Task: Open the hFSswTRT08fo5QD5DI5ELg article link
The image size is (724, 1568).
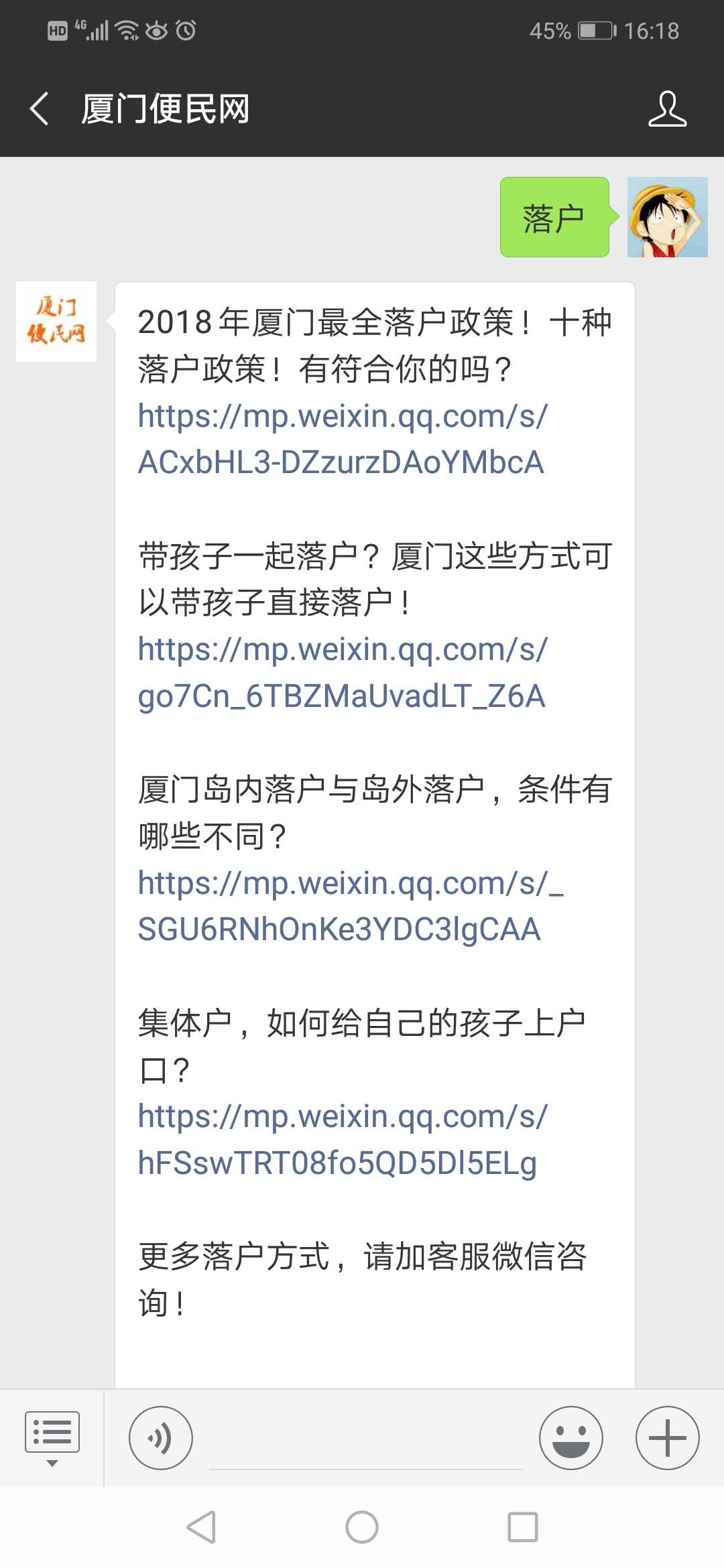Action: (x=342, y=1139)
